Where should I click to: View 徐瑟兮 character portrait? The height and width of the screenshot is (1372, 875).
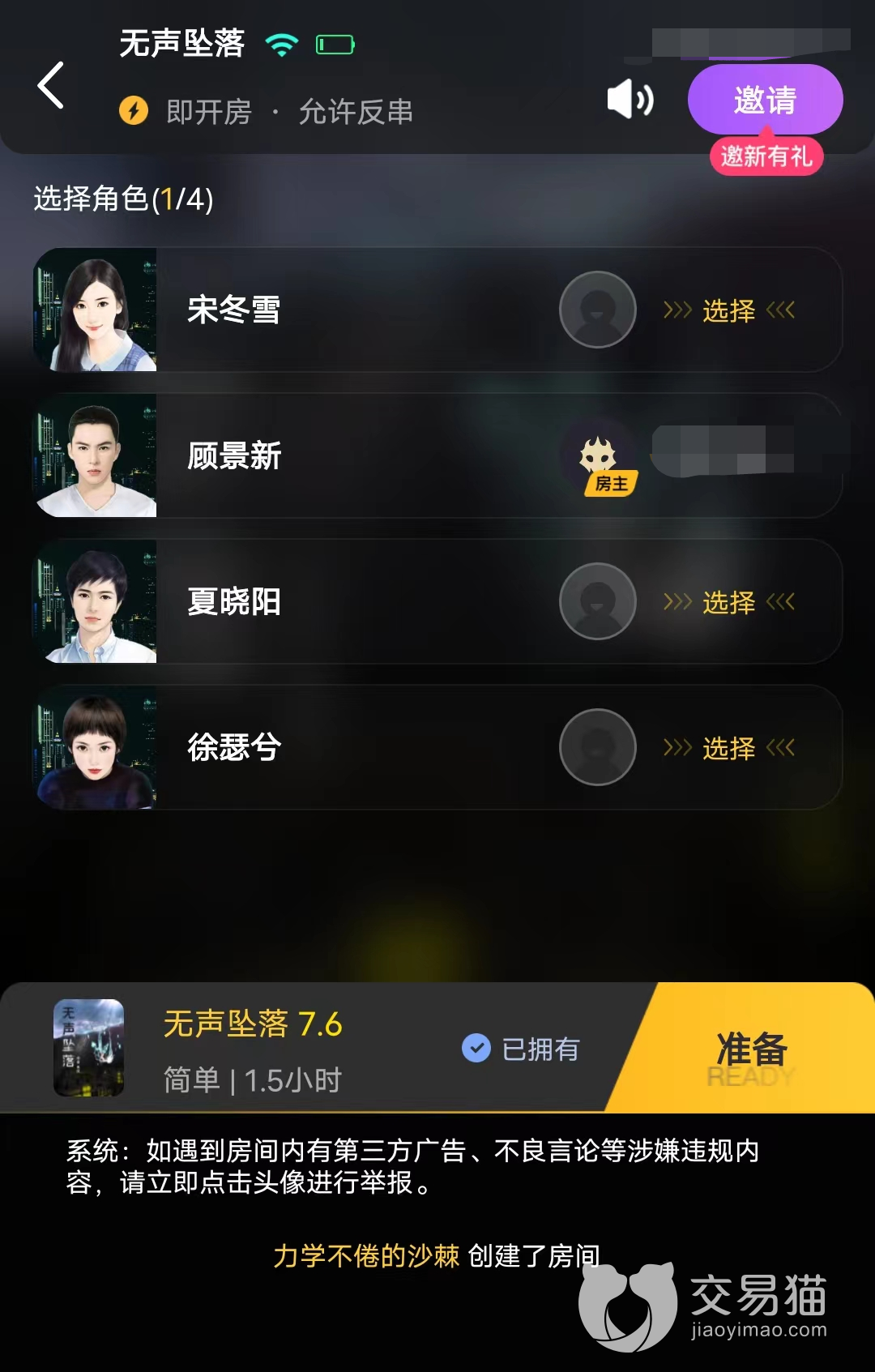point(96,748)
